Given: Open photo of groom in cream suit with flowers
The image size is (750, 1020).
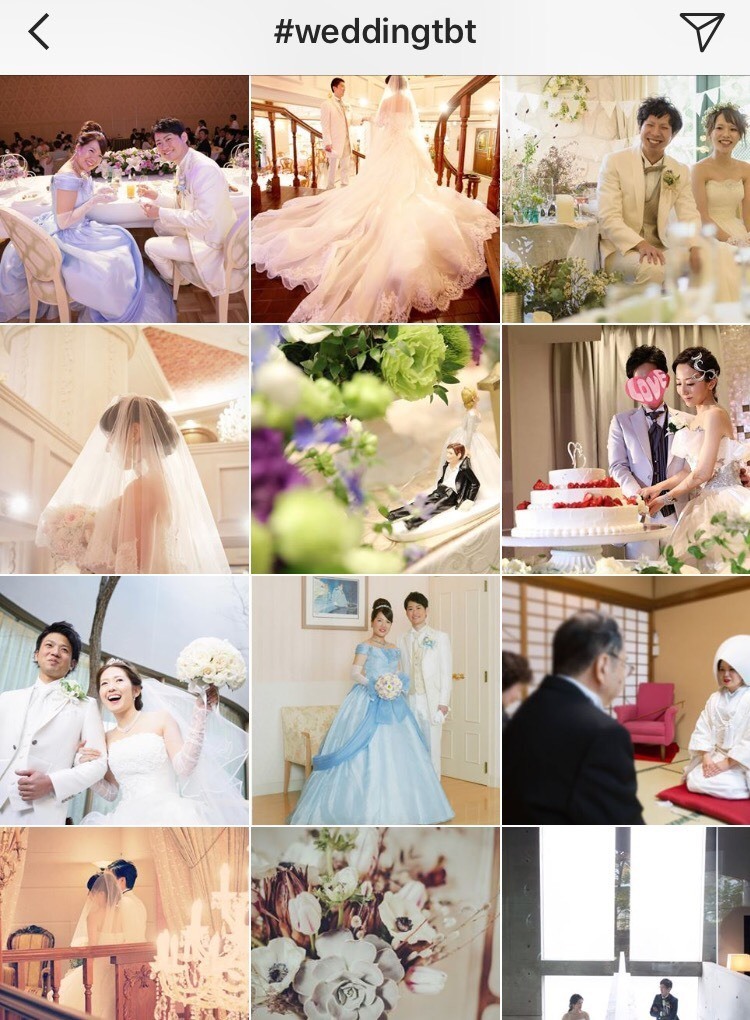Looking at the screenshot, I should point(626,198).
